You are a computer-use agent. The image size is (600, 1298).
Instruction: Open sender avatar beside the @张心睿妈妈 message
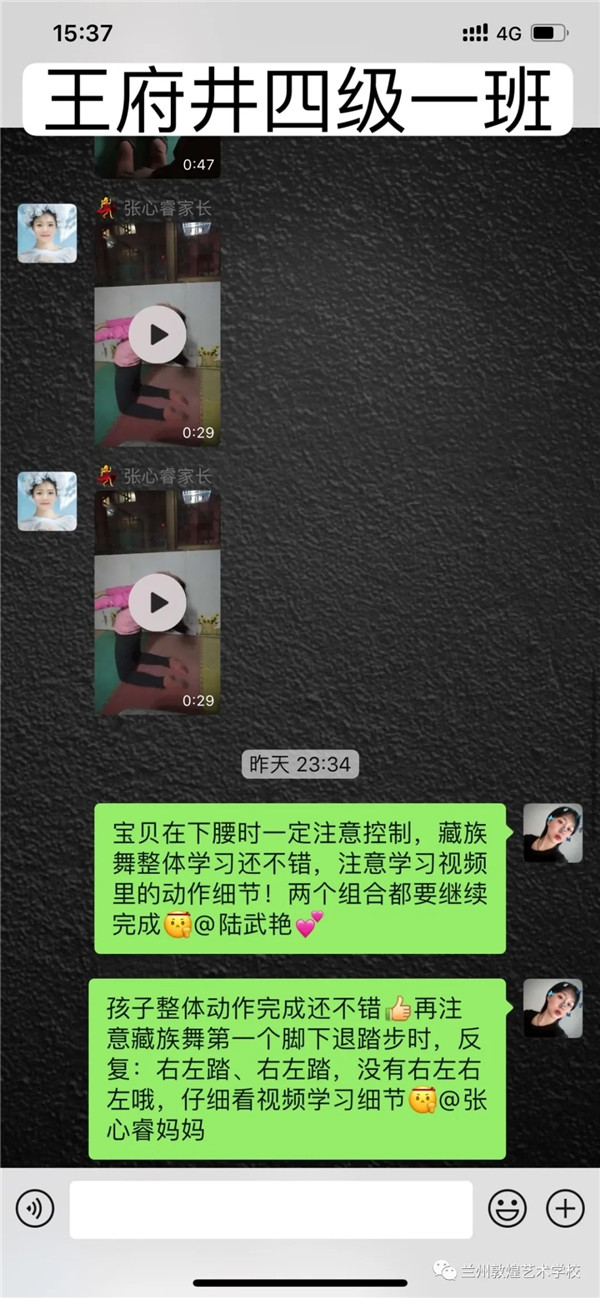553,1008
